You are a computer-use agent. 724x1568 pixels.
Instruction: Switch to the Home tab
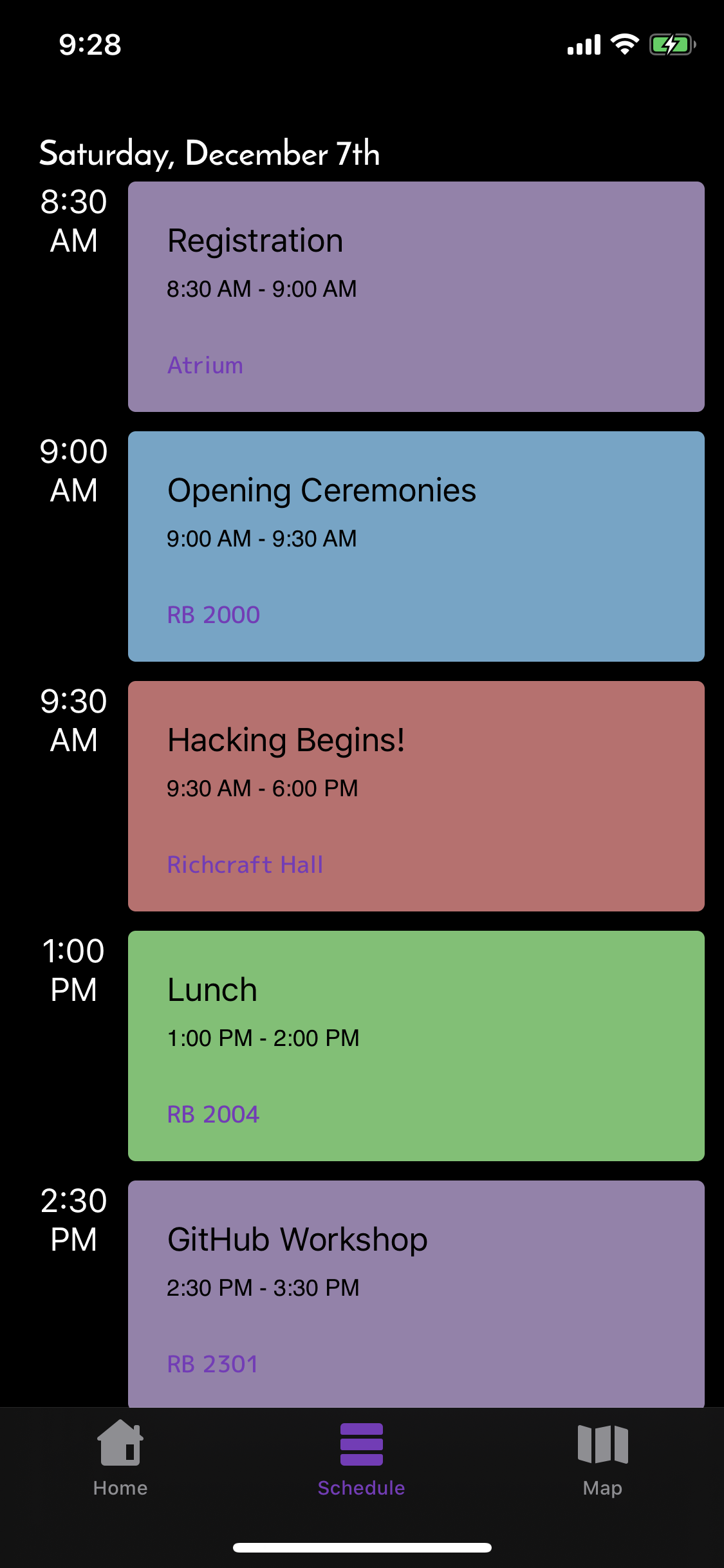click(120, 1459)
